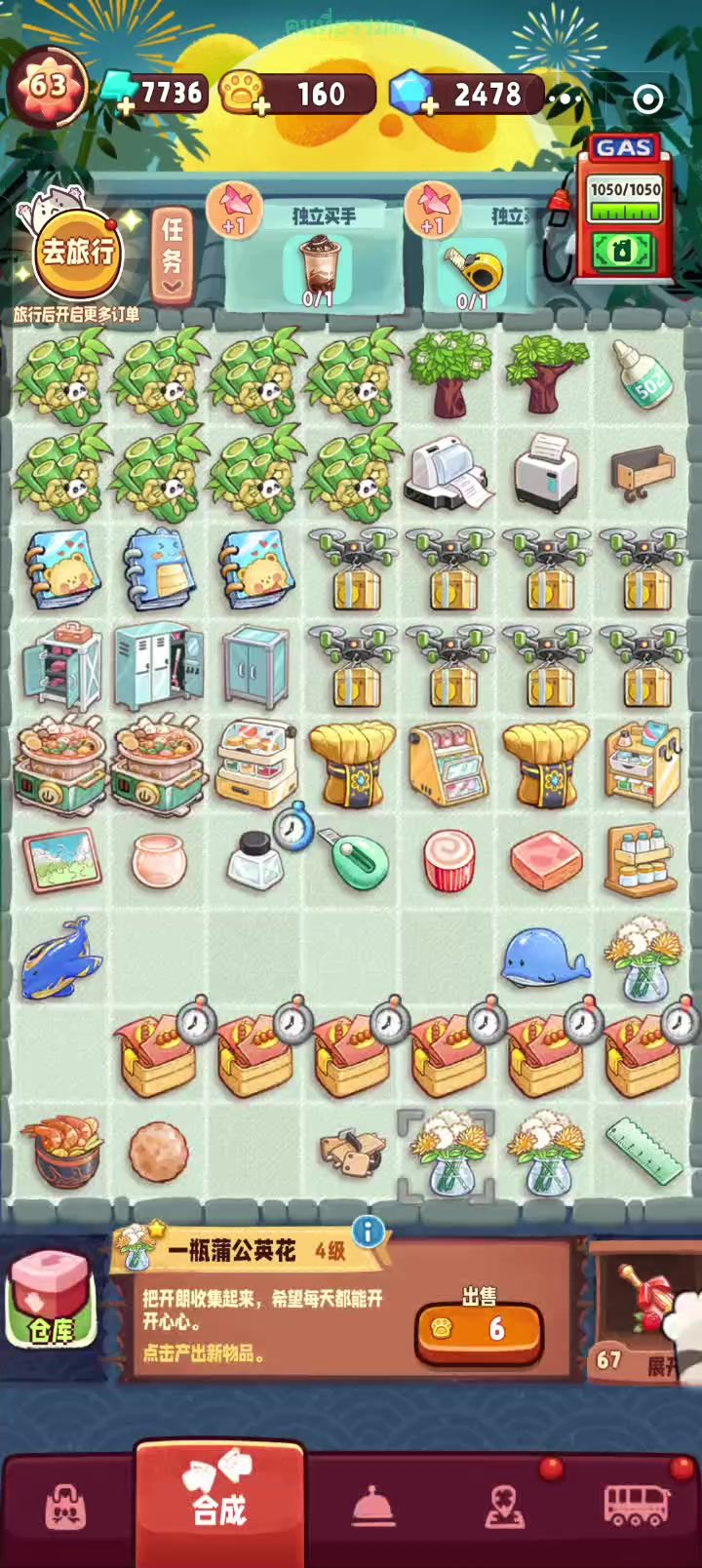Open the shop bag tab
This screenshot has height=1568, width=702.
[66, 1507]
